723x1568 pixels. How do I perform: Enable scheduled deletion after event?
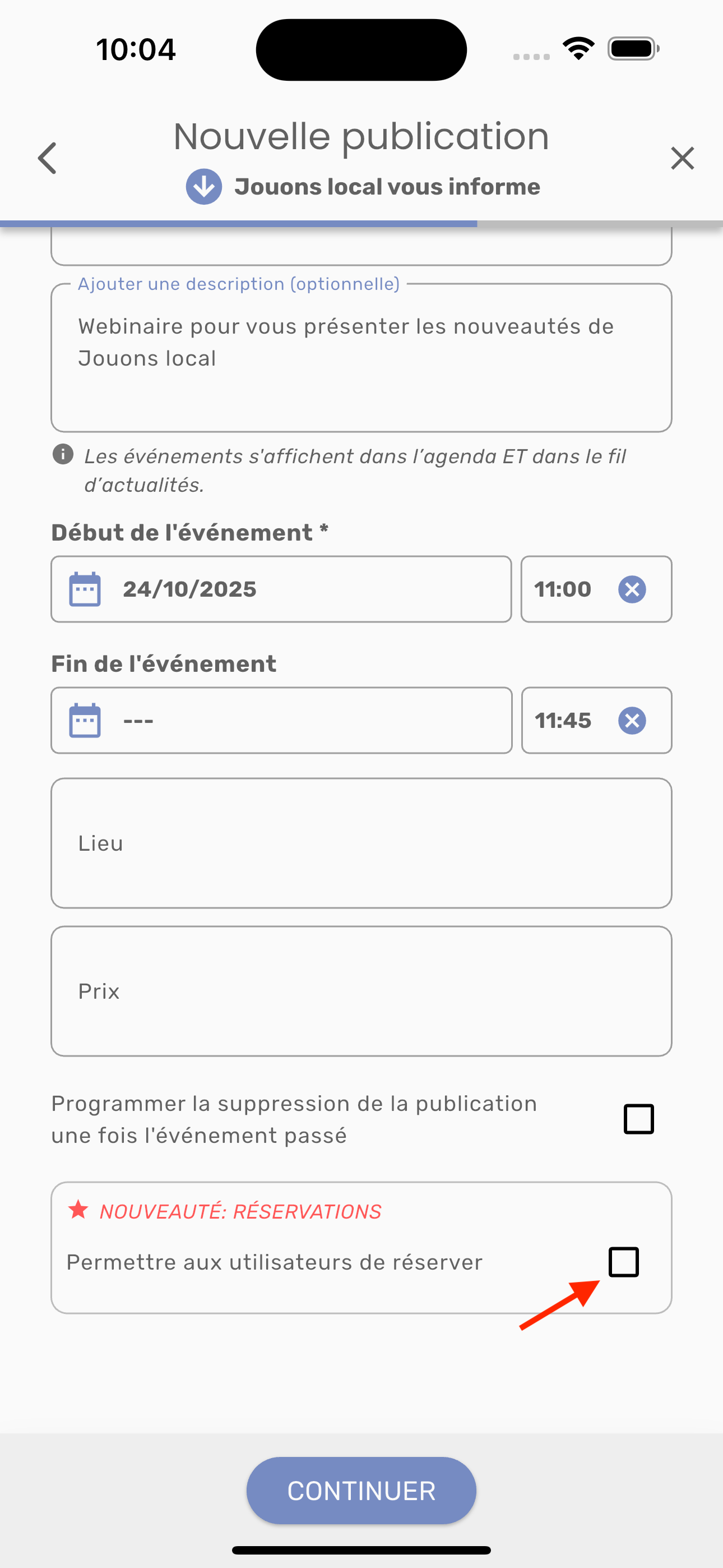[x=638, y=1118]
